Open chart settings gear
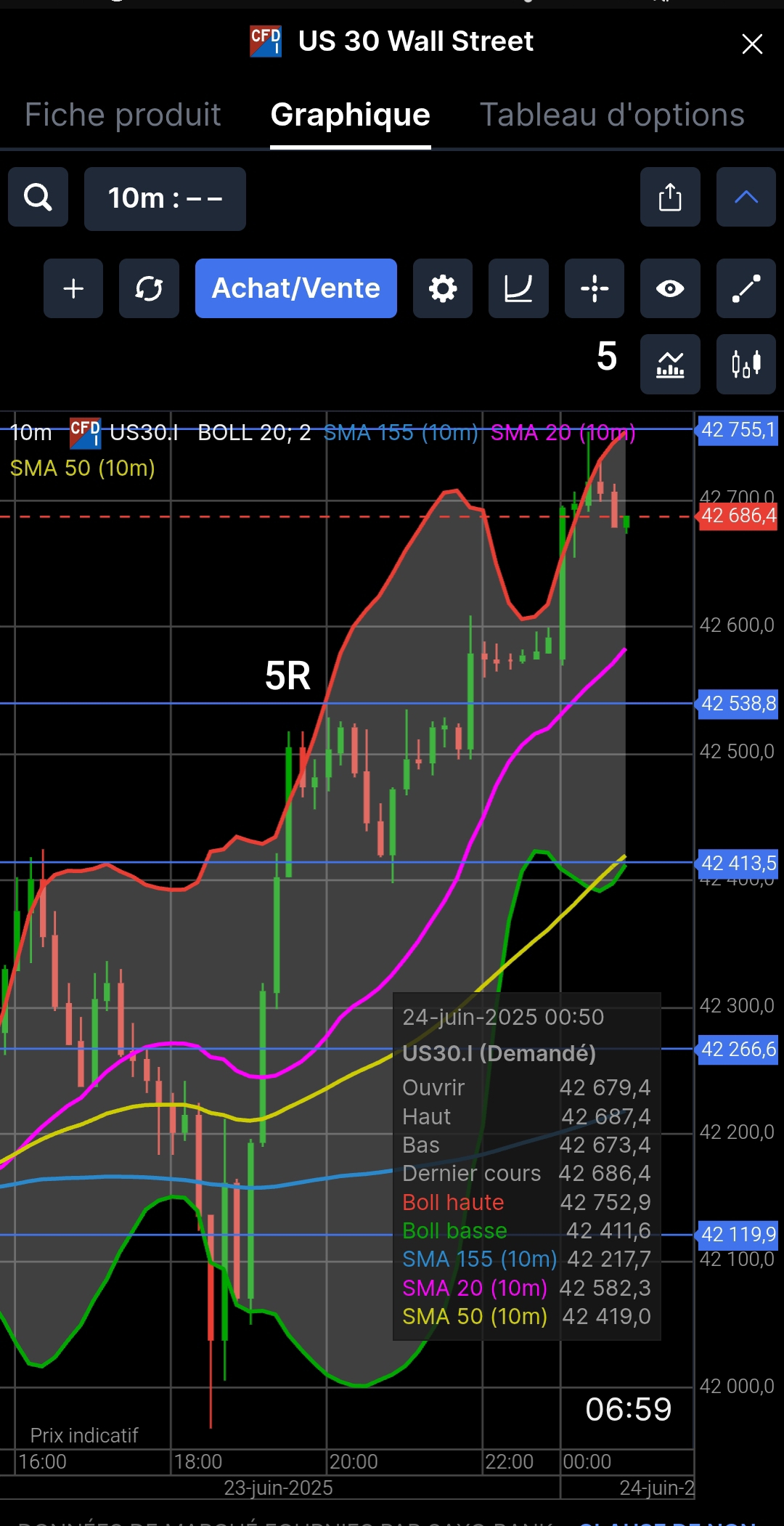Screen dimensions: 784x1526 (x=442, y=288)
